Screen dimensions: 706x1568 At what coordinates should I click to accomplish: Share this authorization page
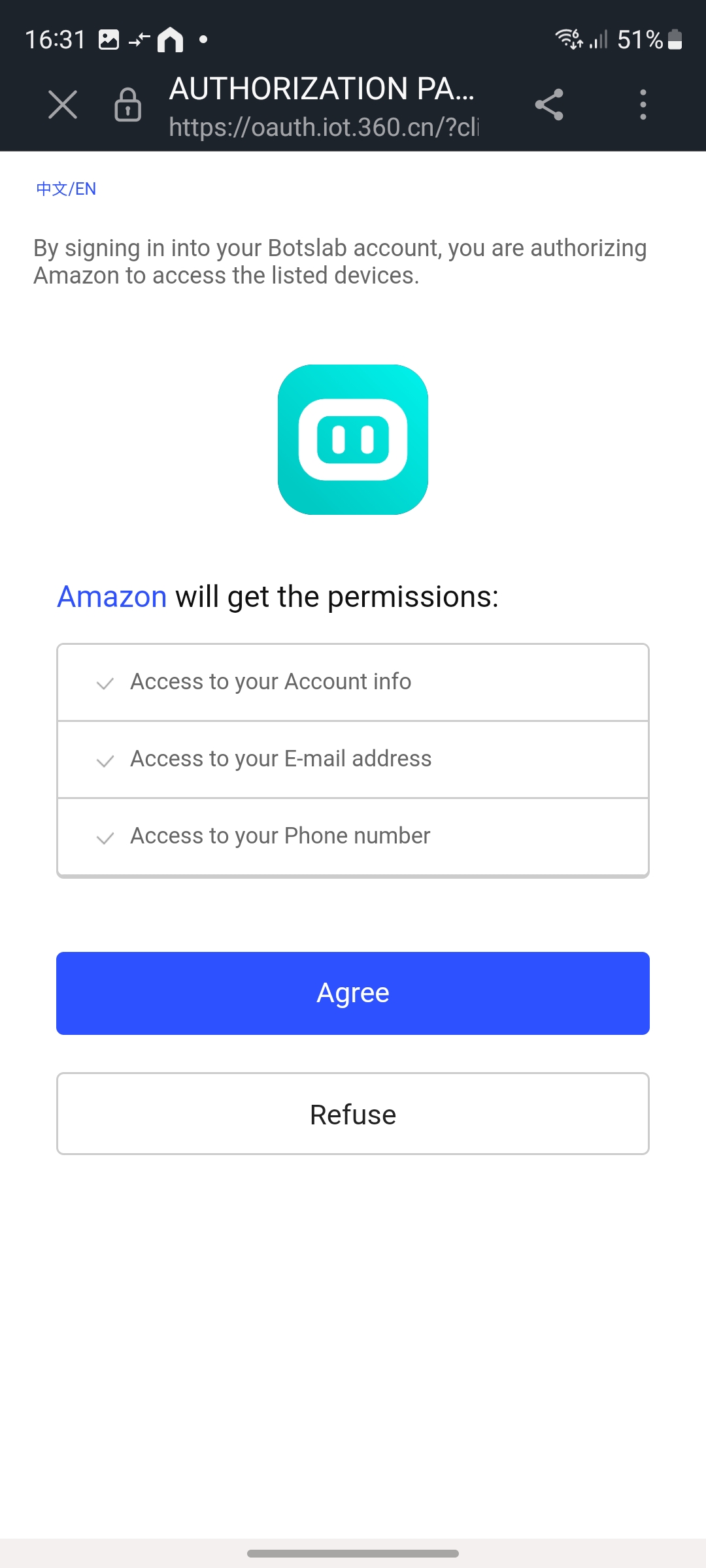click(x=549, y=105)
